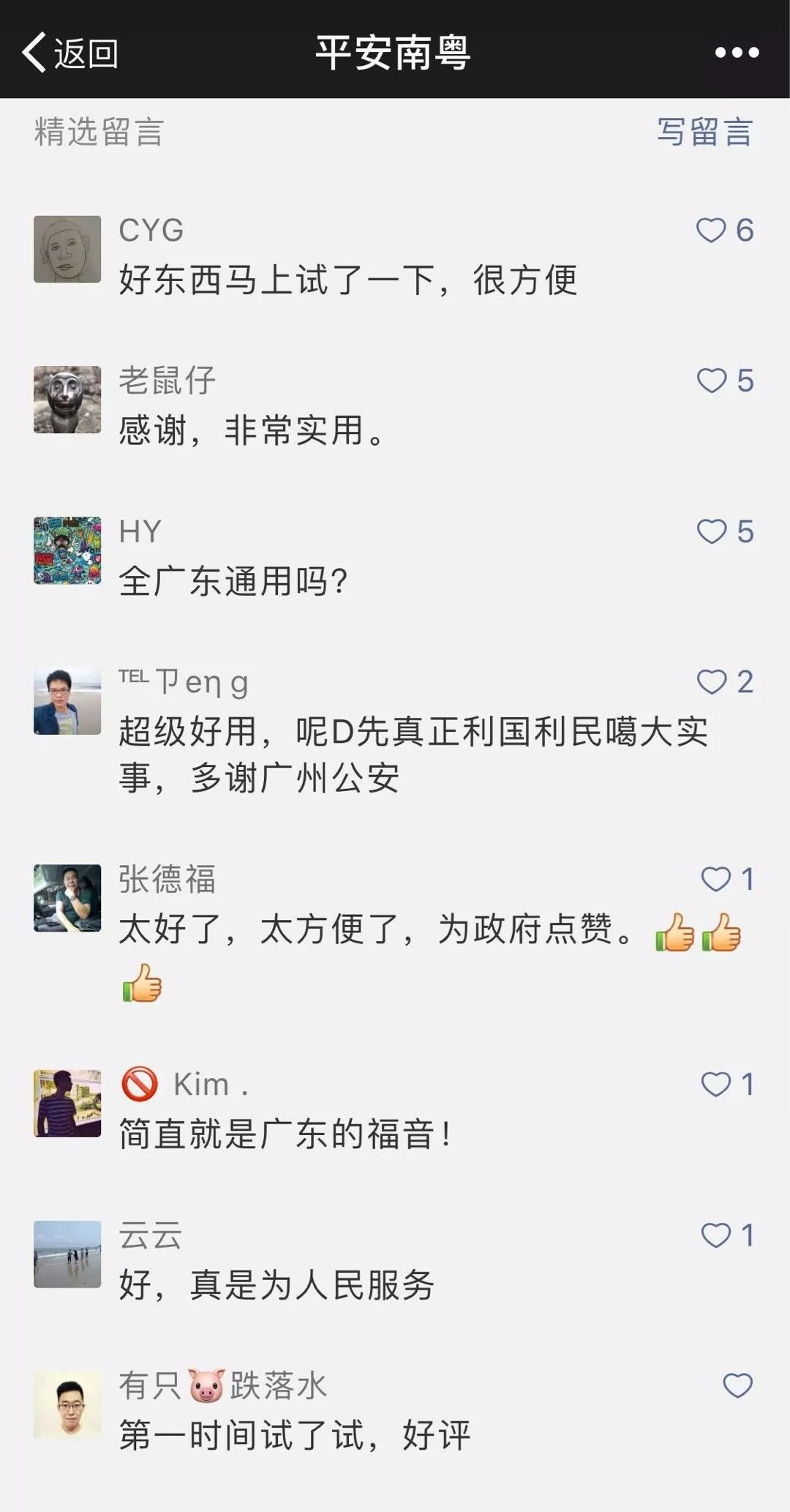The width and height of the screenshot is (790, 1512).
Task: Tap 写留言 to write a comment
Action: click(x=704, y=132)
